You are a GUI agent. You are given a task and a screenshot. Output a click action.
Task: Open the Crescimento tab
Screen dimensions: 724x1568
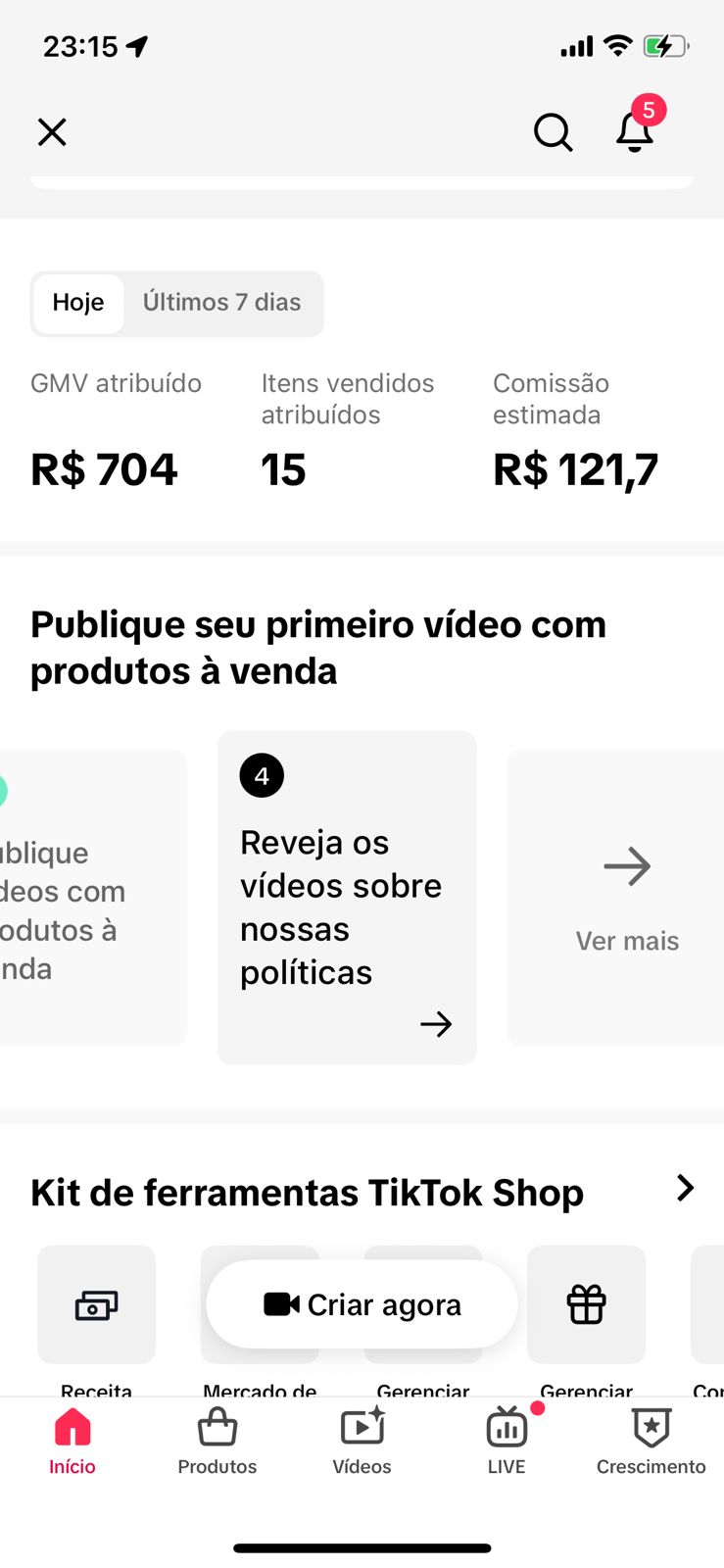pyautogui.click(x=652, y=1441)
